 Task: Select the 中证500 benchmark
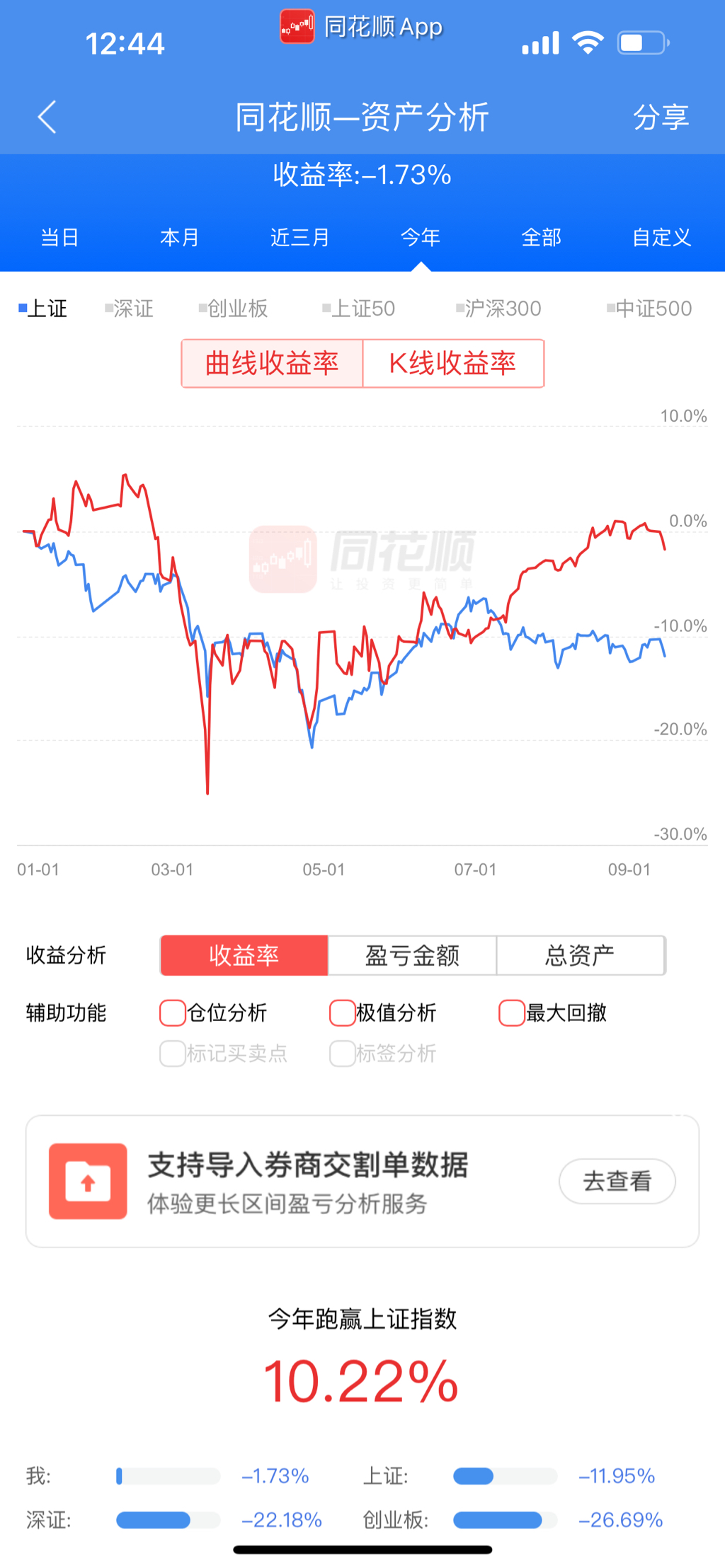pos(650,309)
